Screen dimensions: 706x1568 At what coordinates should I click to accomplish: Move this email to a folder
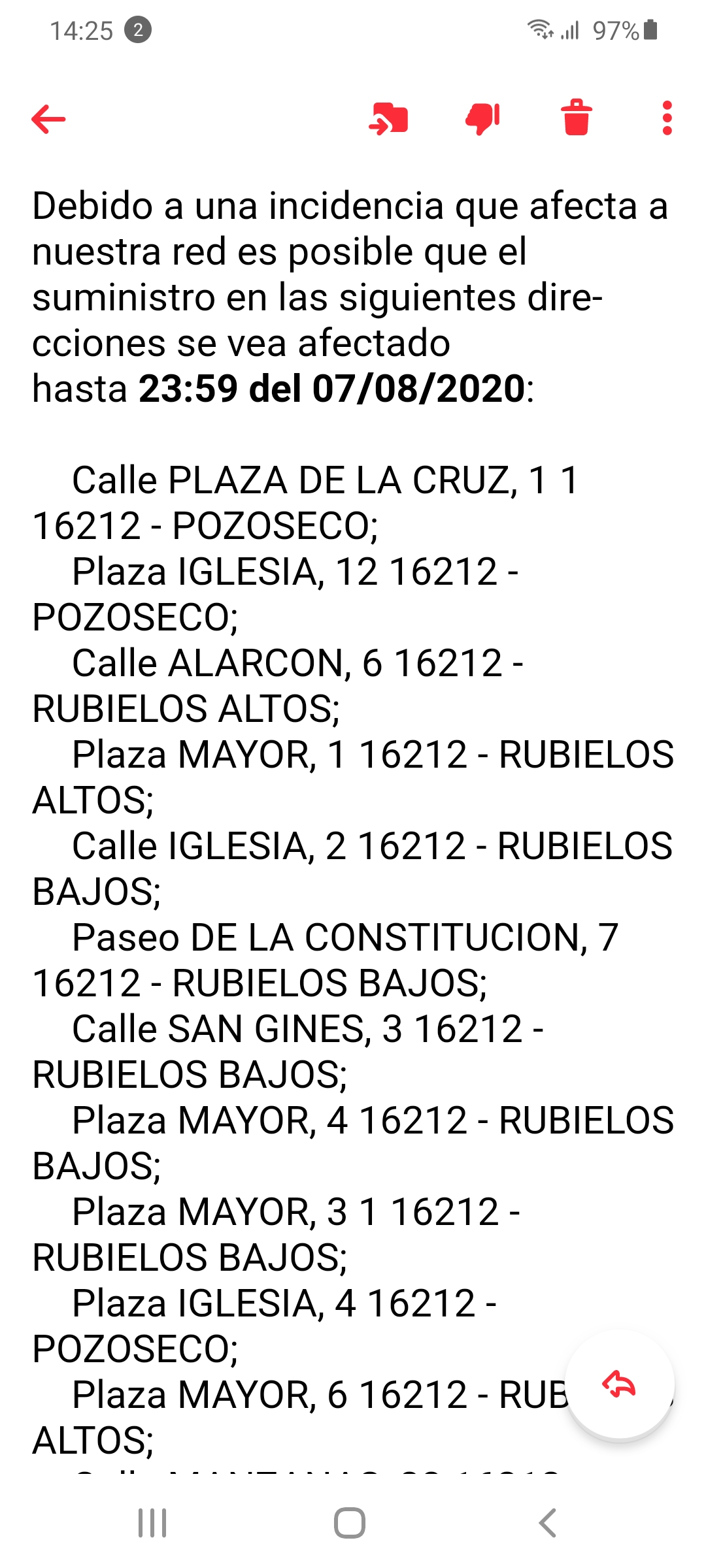[388, 119]
